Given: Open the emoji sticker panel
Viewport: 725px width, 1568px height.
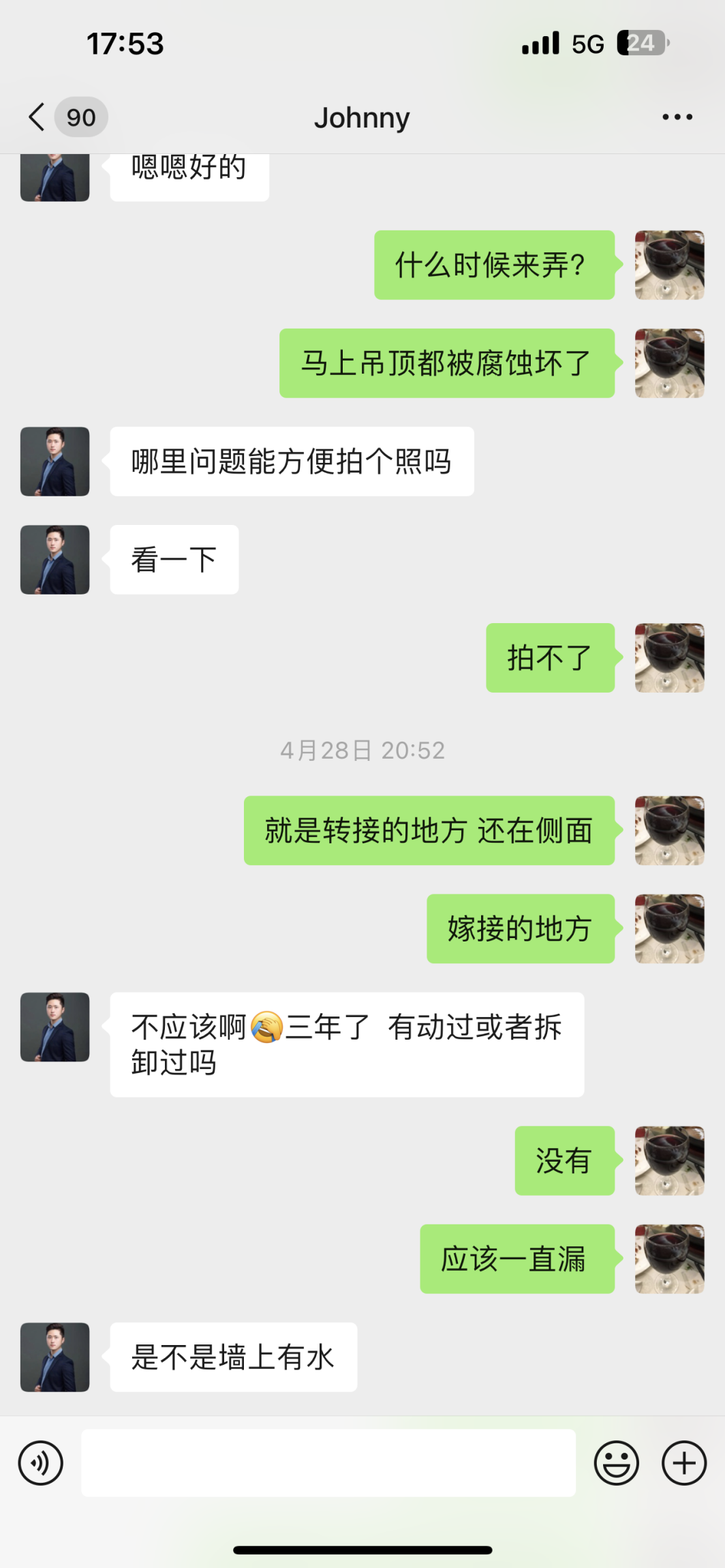Looking at the screenshot, I should click(616, 1462).
